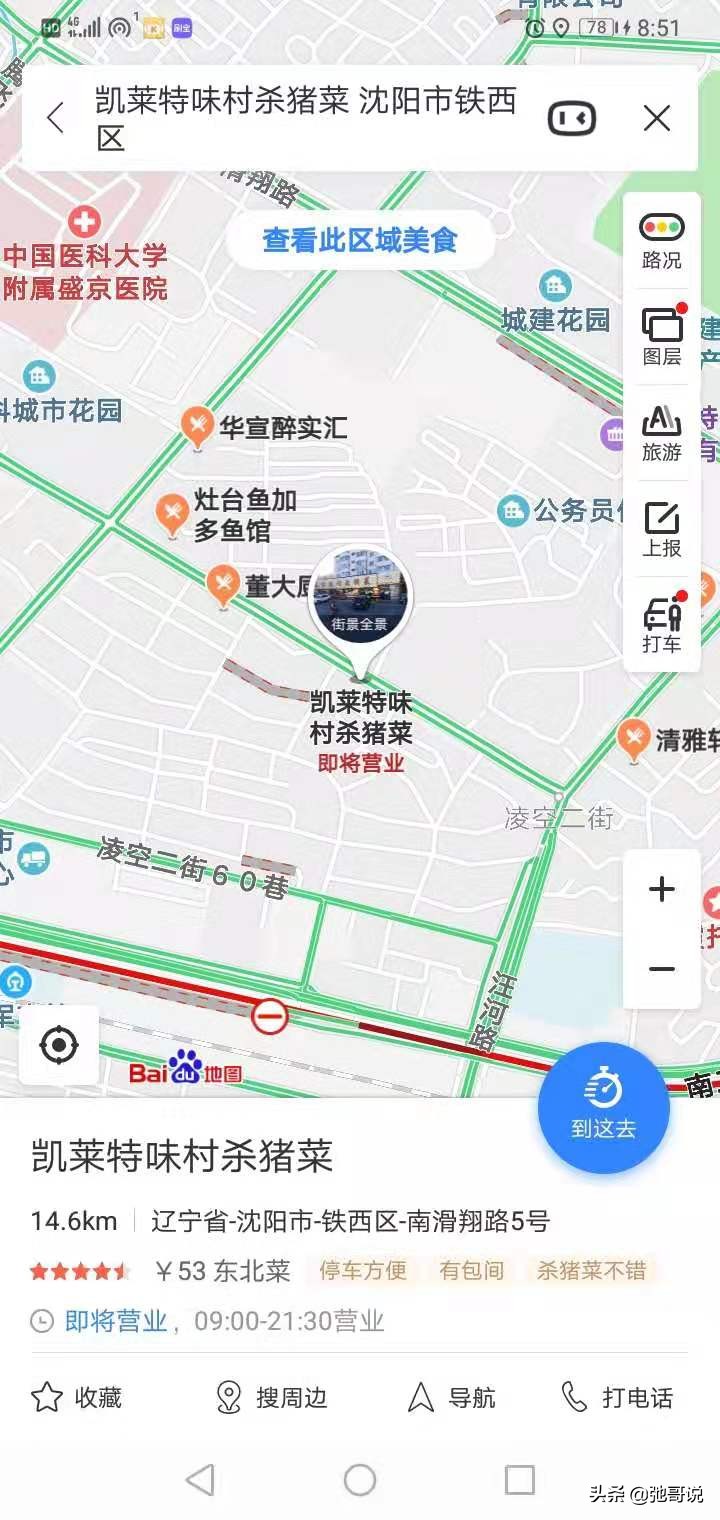Open the 打电话 phone call option

[x=616, y=1399]
